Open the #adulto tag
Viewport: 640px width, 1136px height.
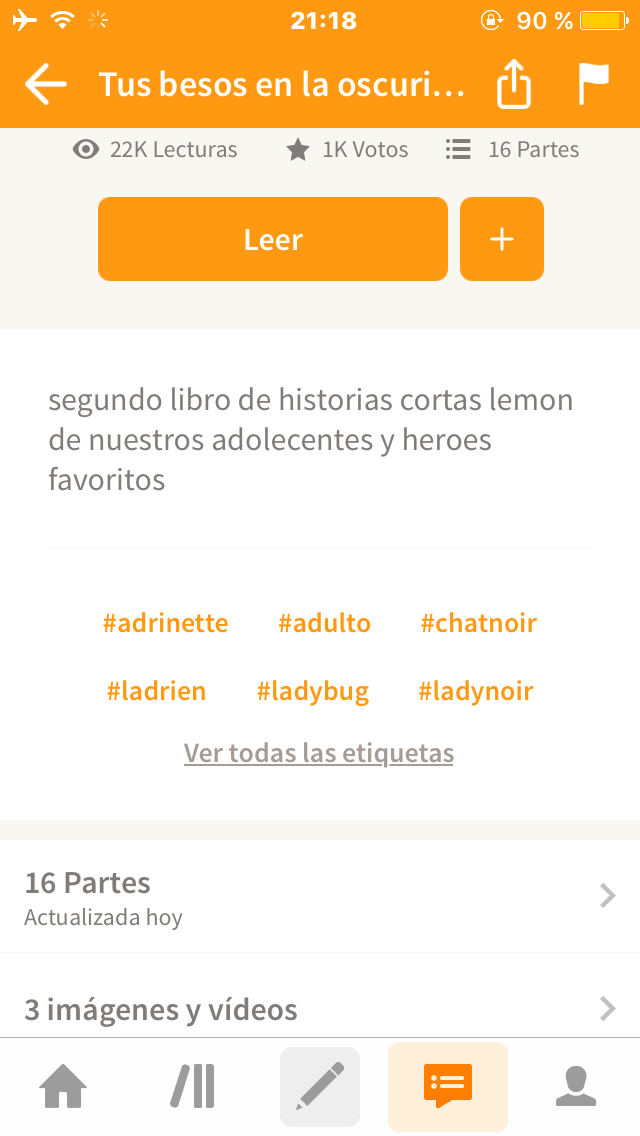(x=324, y=623)
